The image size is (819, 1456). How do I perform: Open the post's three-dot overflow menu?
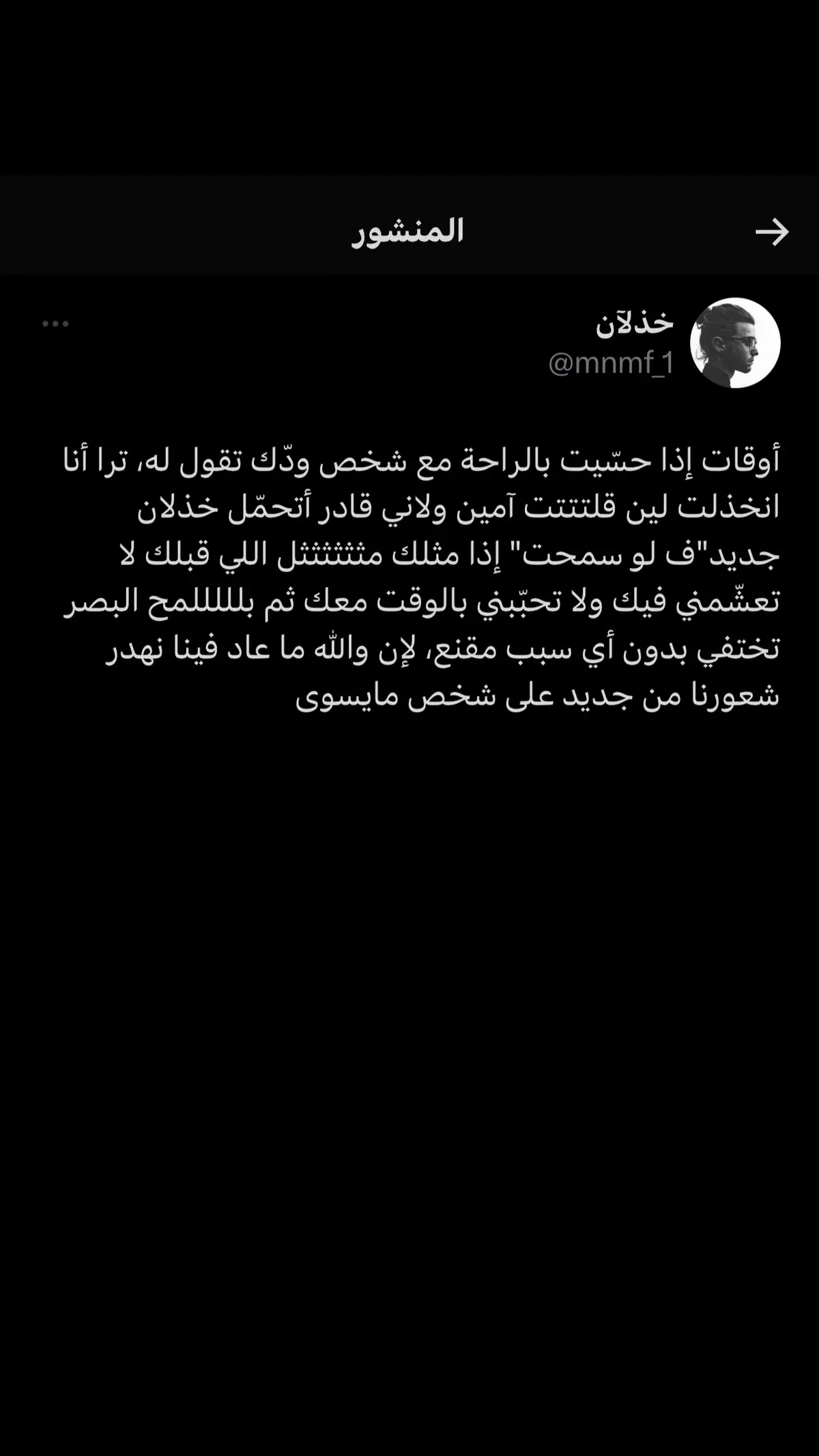[55, 324]
